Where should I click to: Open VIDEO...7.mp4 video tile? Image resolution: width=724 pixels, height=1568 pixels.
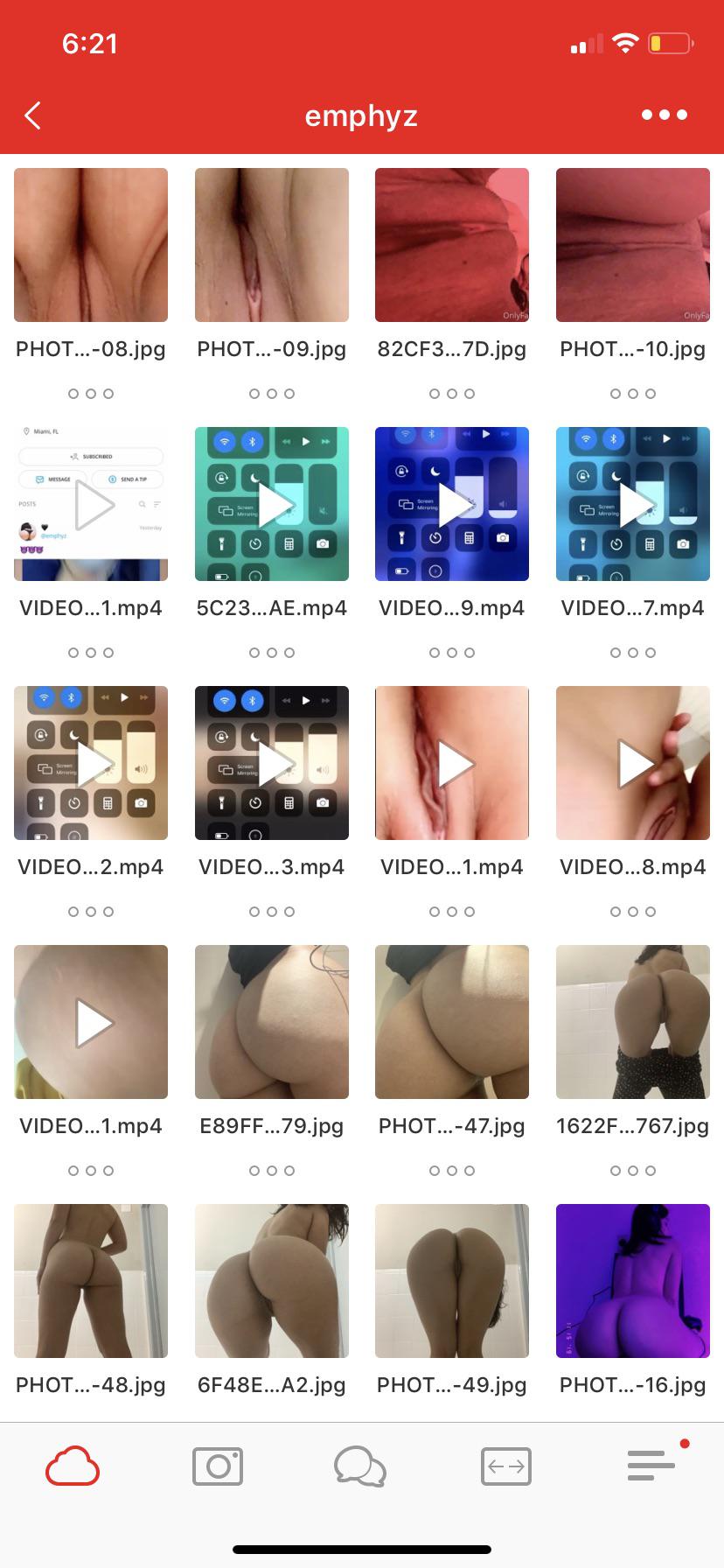click(633, 504)
